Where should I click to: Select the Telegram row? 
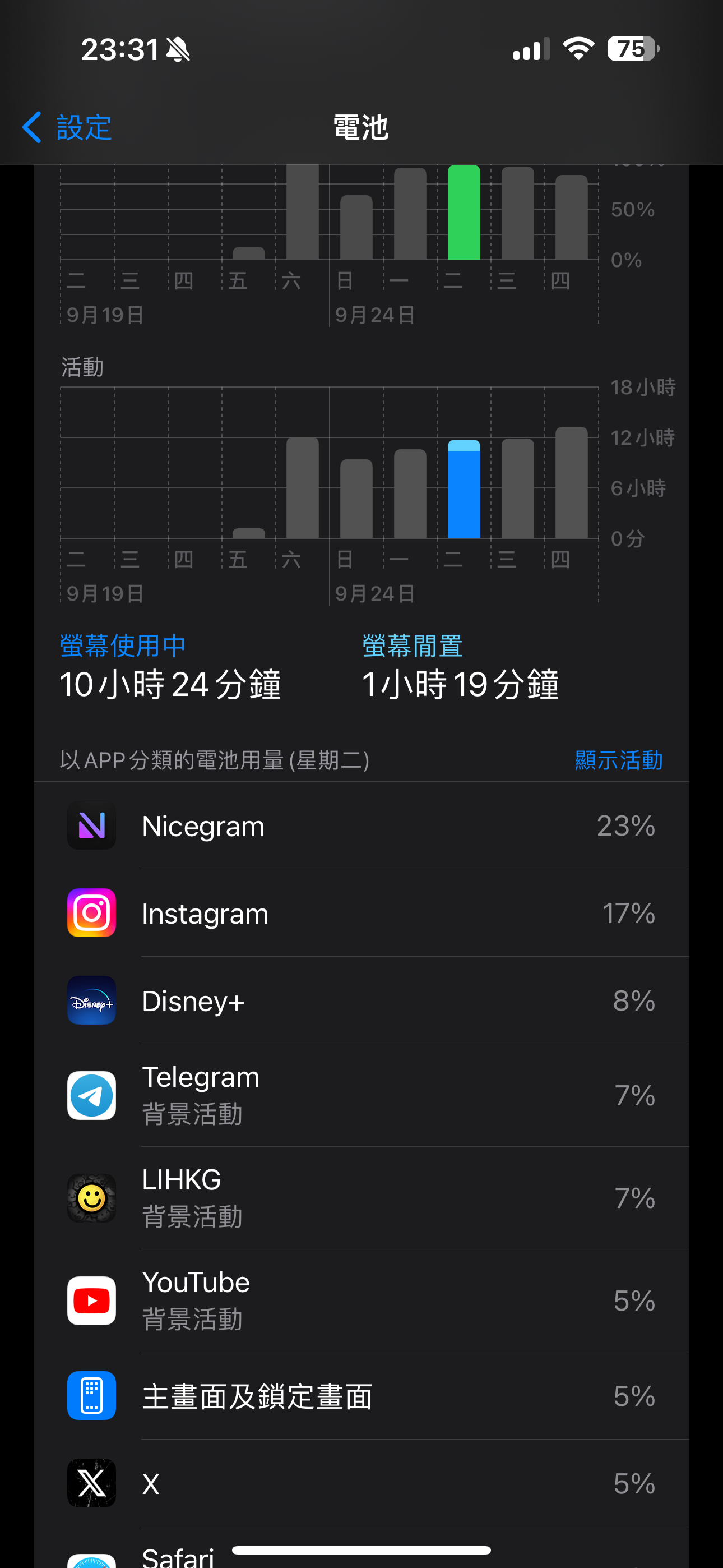[x=361, y=1096]
